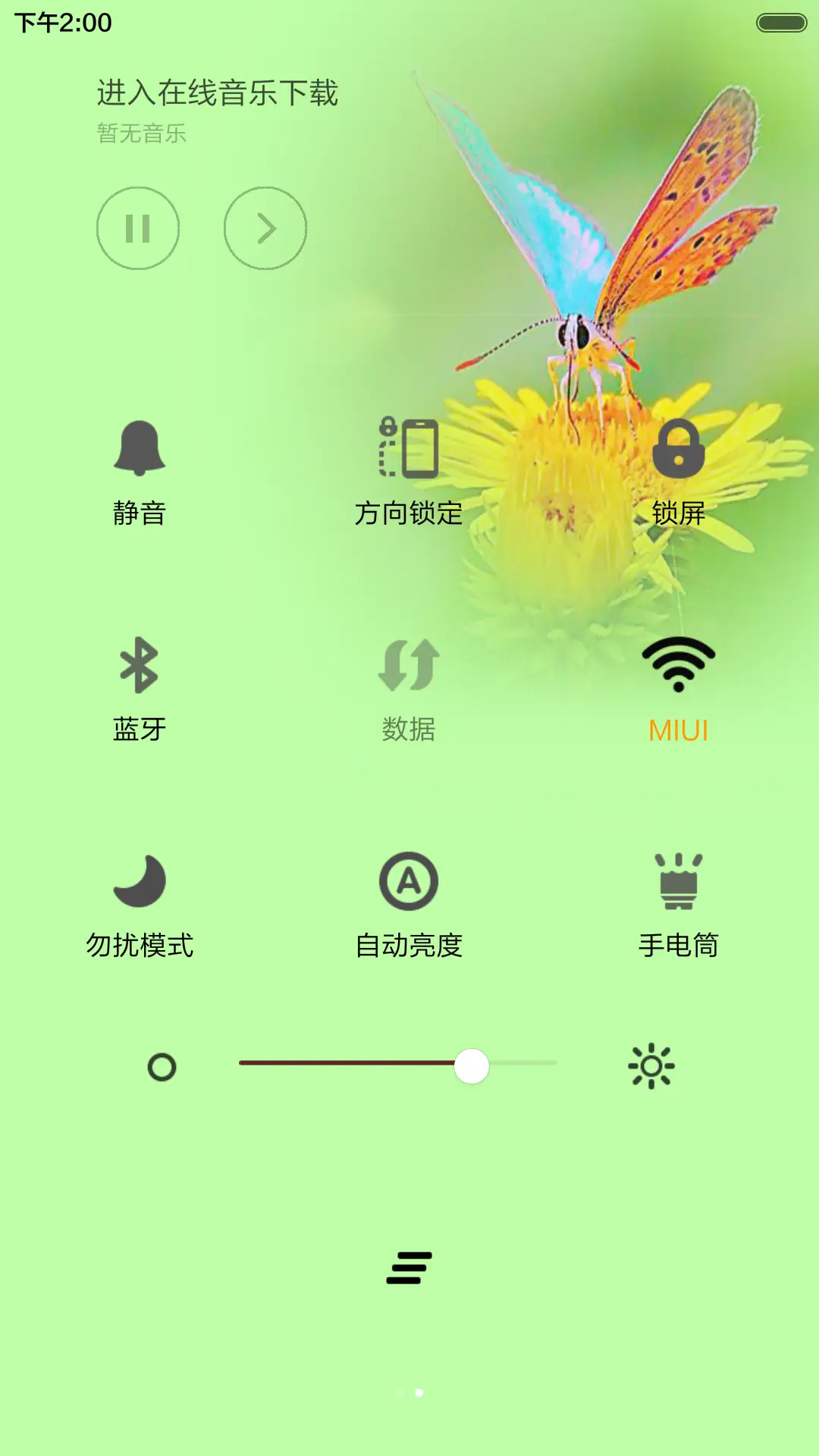Tap the pause playback button
Screen dimensions: 819x1456
pos(139,227)
